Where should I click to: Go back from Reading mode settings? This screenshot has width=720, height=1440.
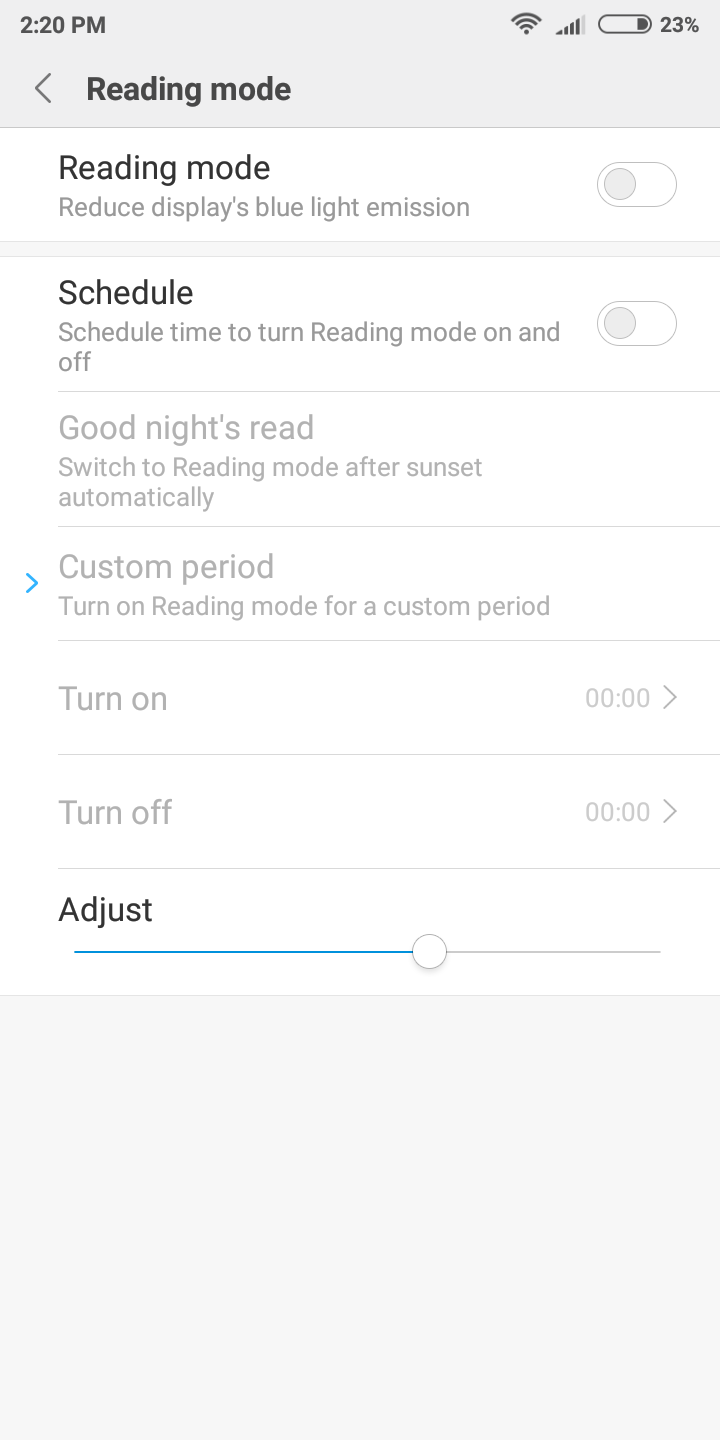coord(43,89)
